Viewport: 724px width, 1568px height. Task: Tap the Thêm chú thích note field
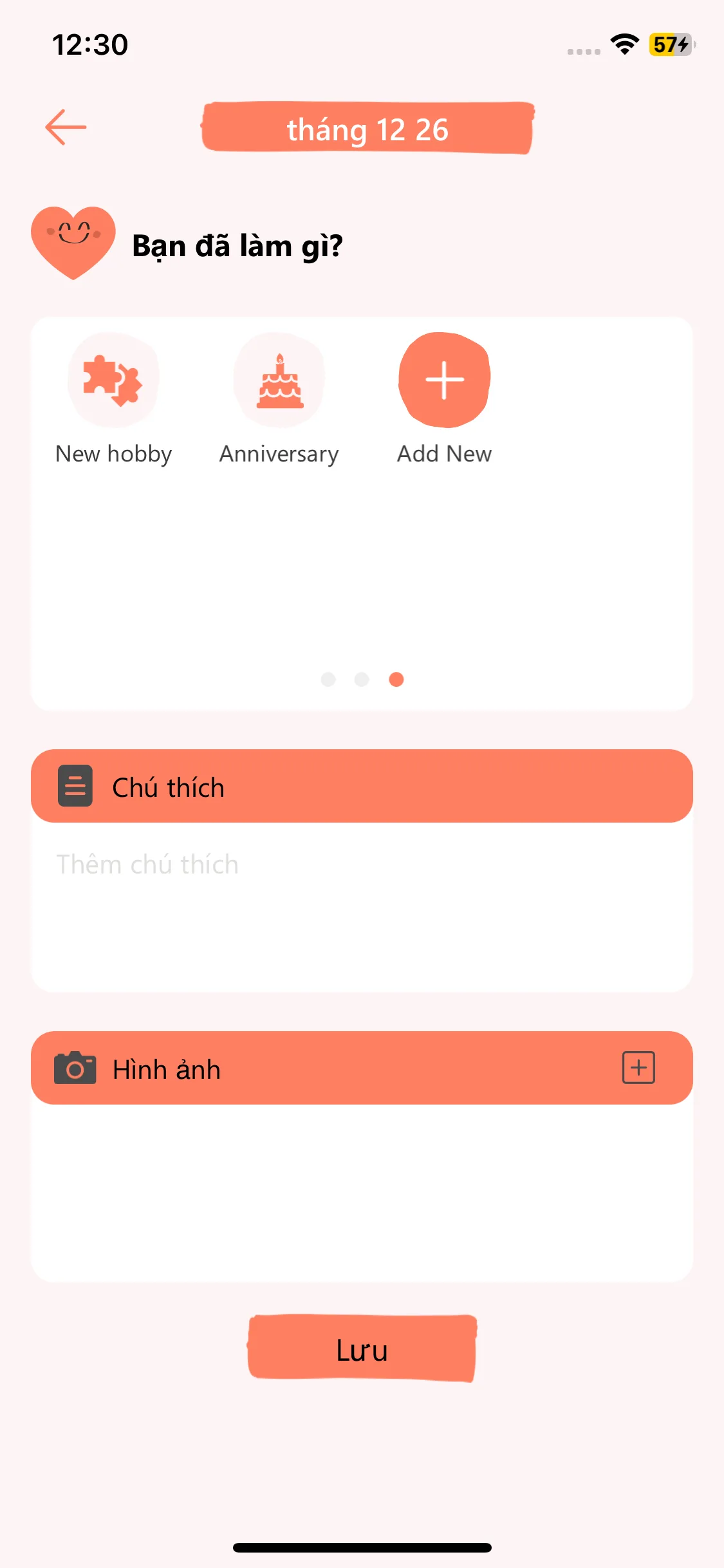tap(362, 906)
